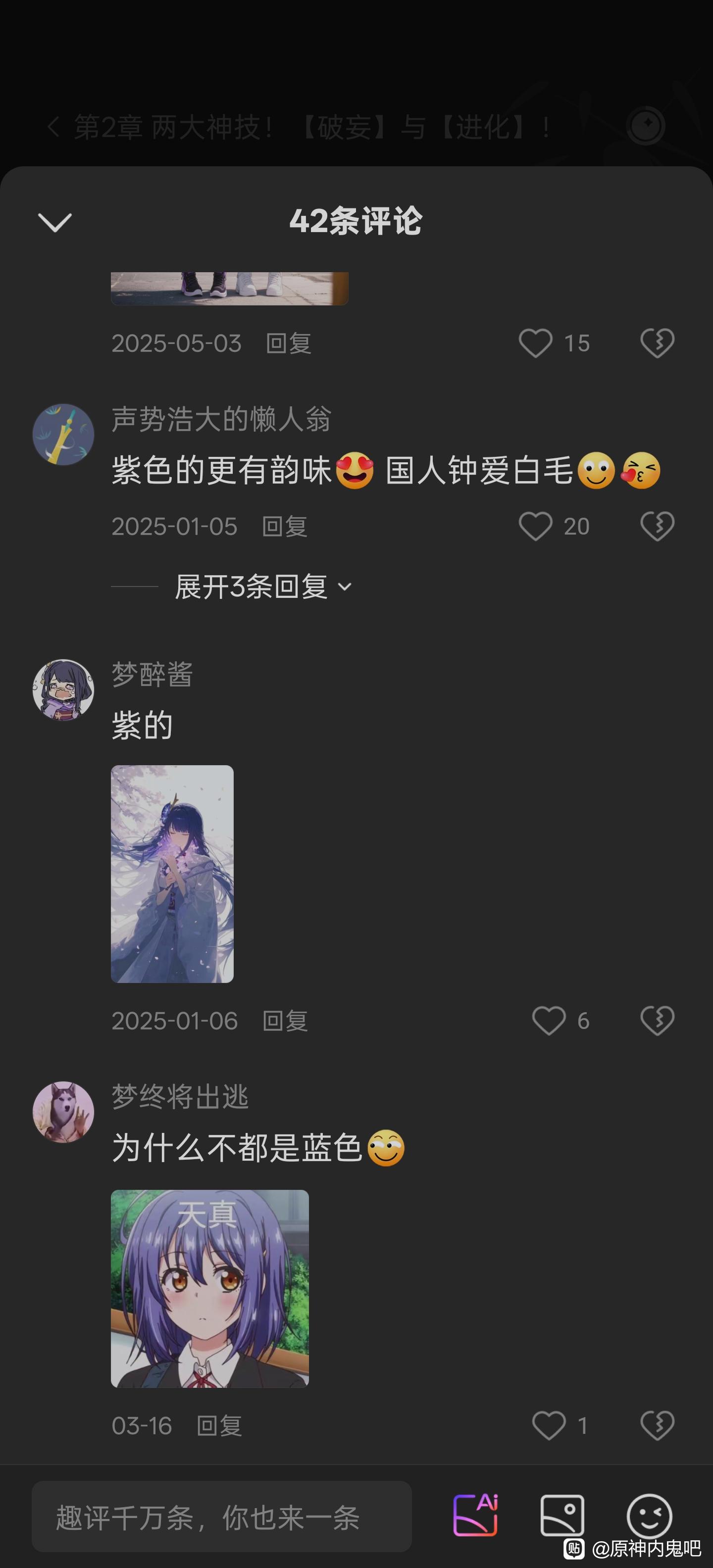Reply to 梦终将出逃's comment

[x=219, y=1425]
